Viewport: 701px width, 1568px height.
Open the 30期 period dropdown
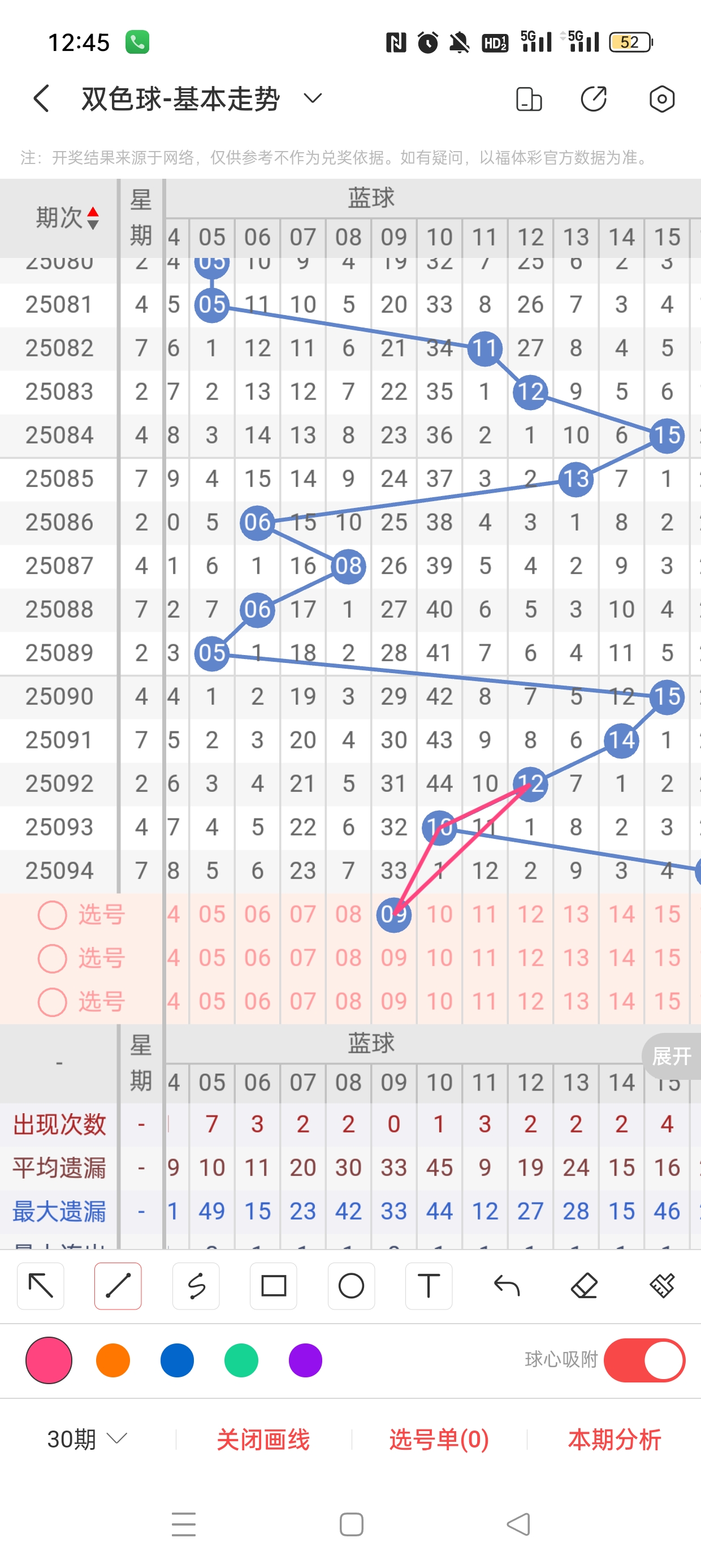87,1439
